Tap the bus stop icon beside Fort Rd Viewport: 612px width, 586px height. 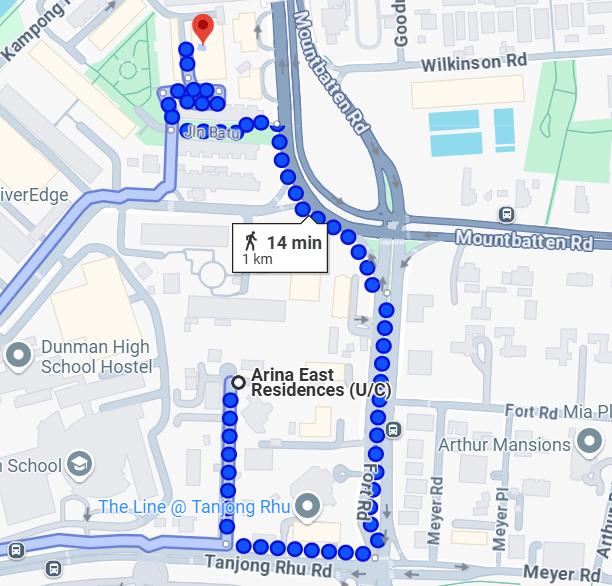pyautogui.click(x=394, y=431)
